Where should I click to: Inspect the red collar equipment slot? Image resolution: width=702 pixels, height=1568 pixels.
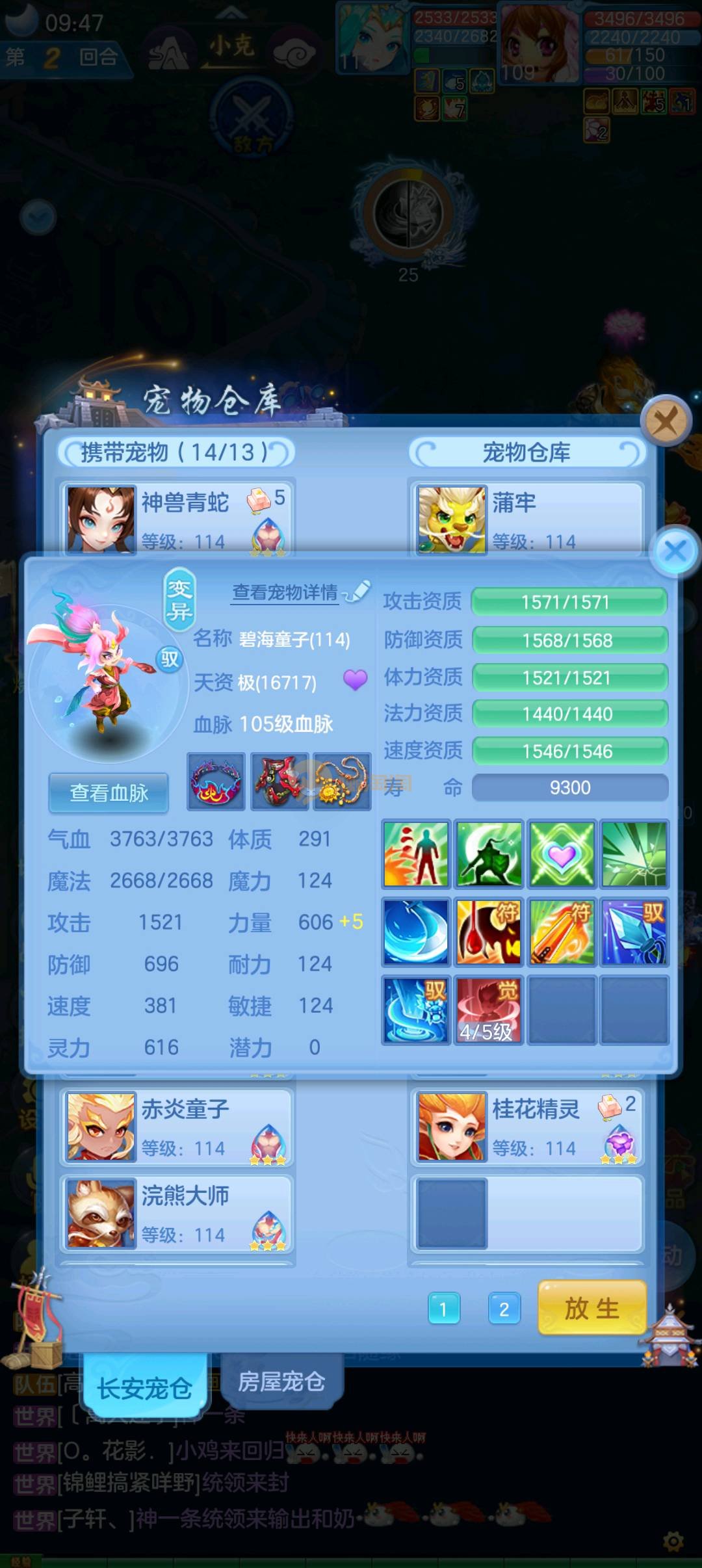tap(216, 781)
